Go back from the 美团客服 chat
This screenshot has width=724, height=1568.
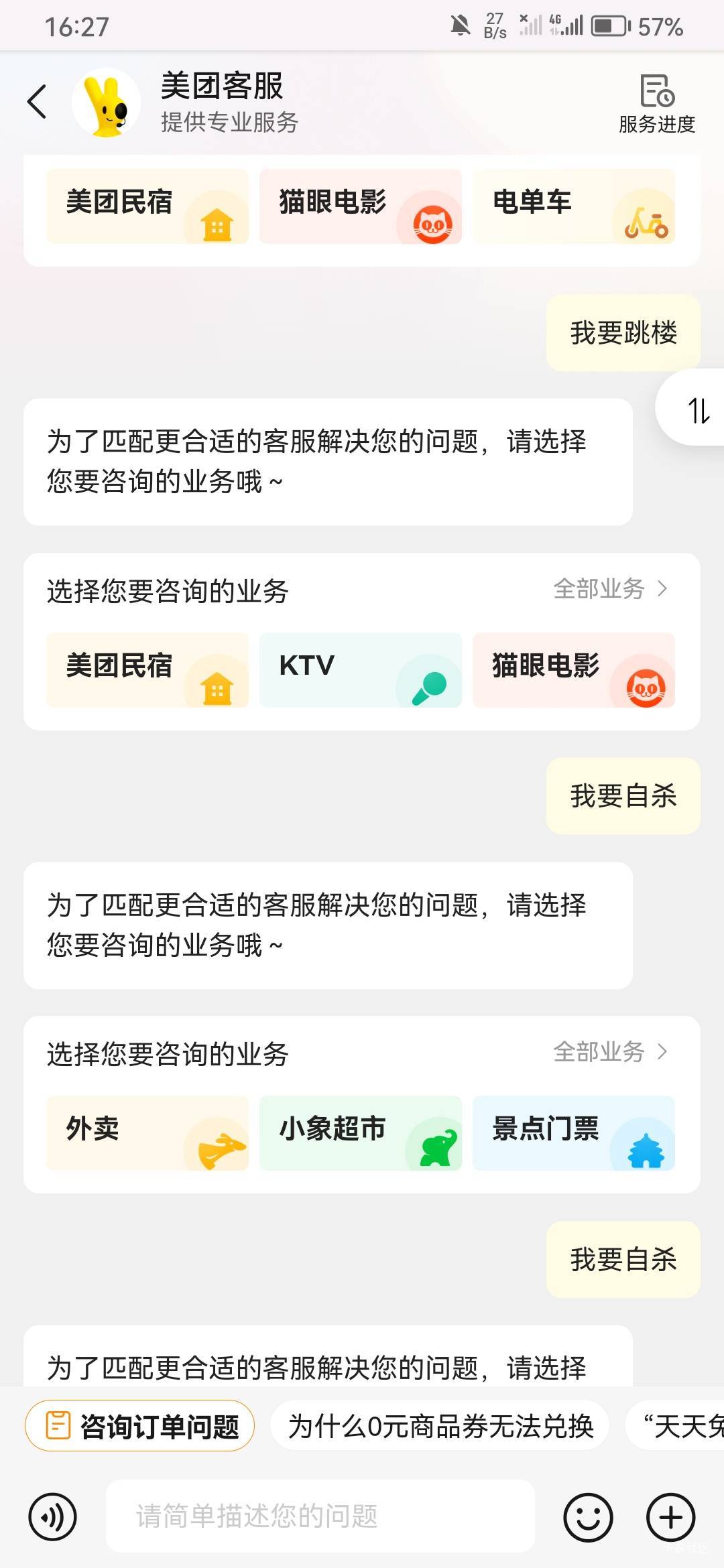[x=38, y=102]
